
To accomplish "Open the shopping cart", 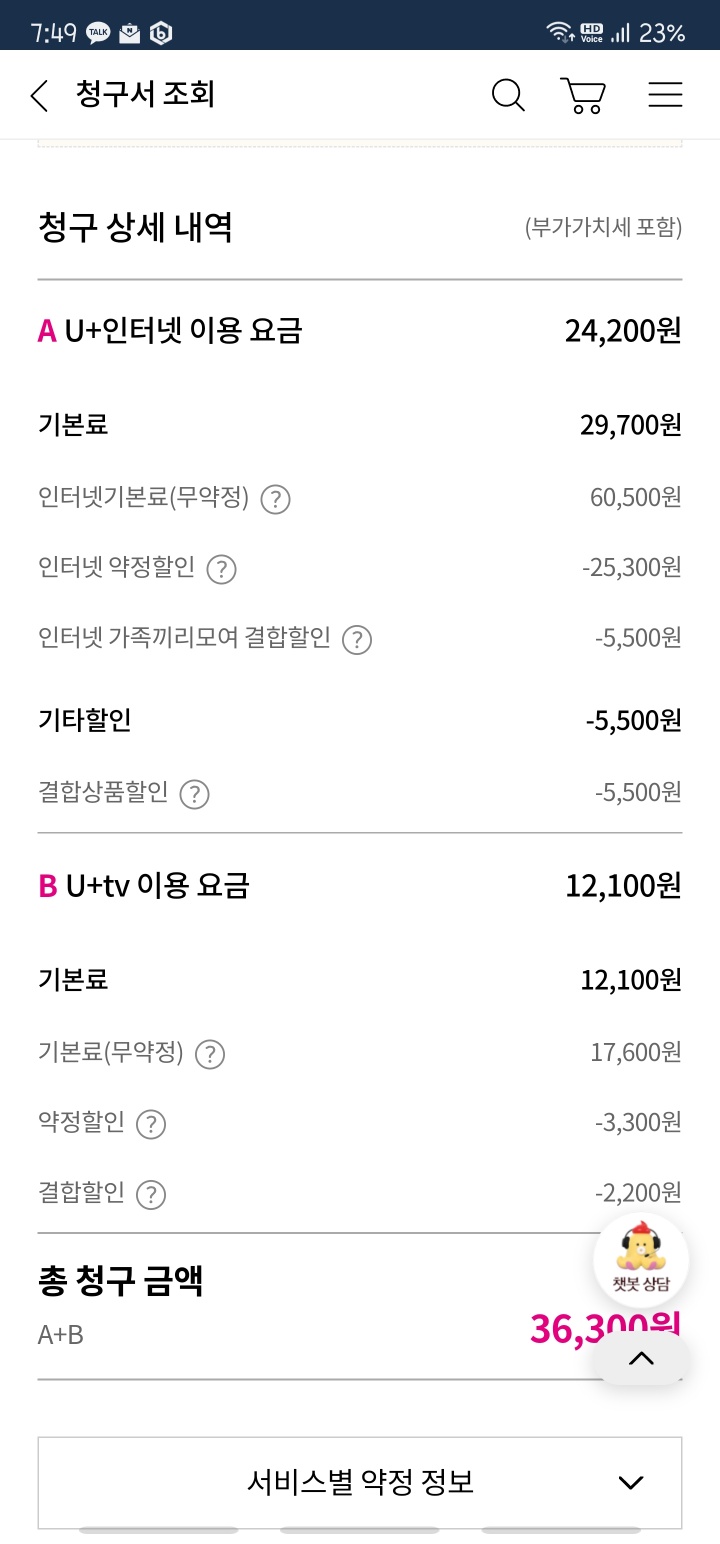I will 583,96.
